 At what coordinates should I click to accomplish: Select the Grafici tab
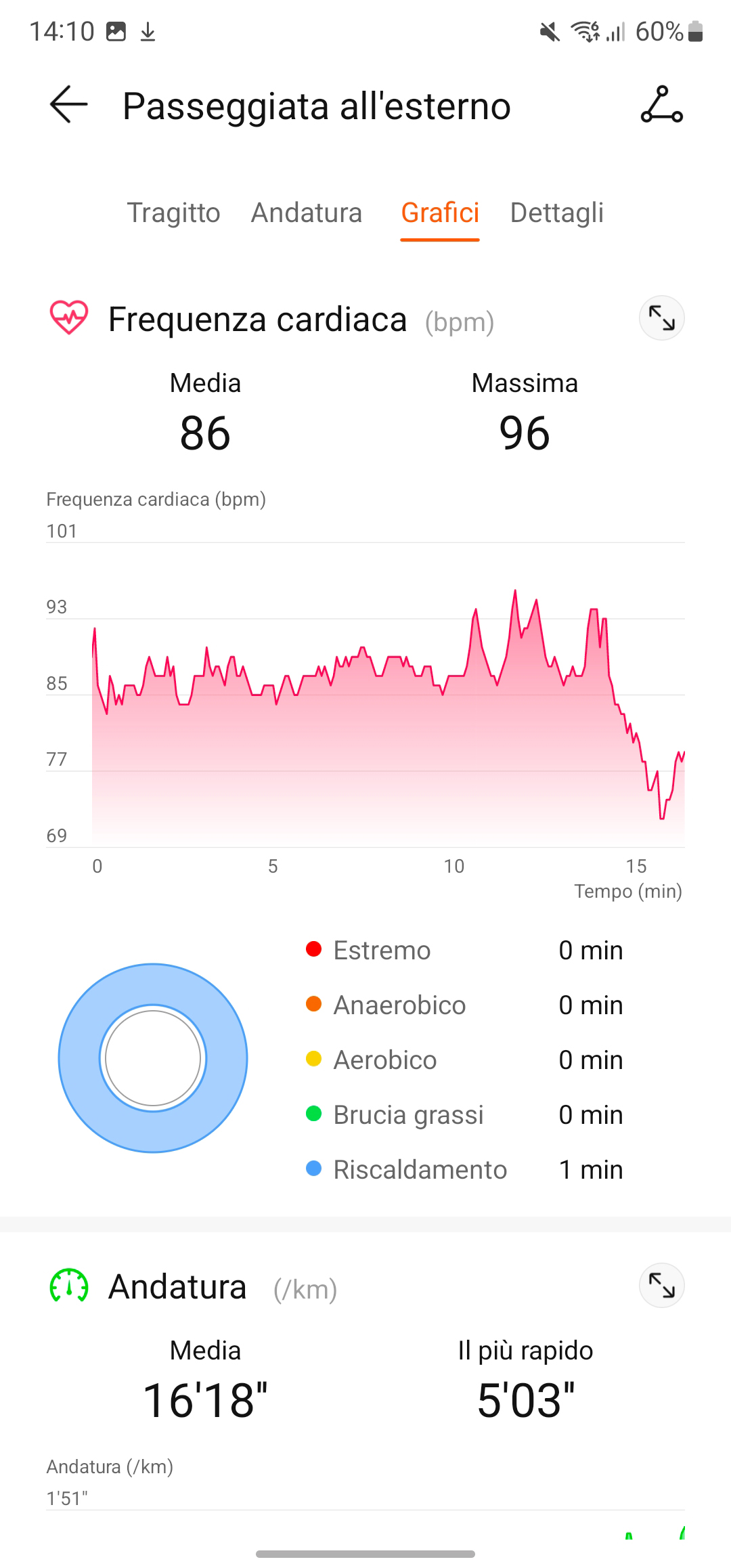(440, 213)
